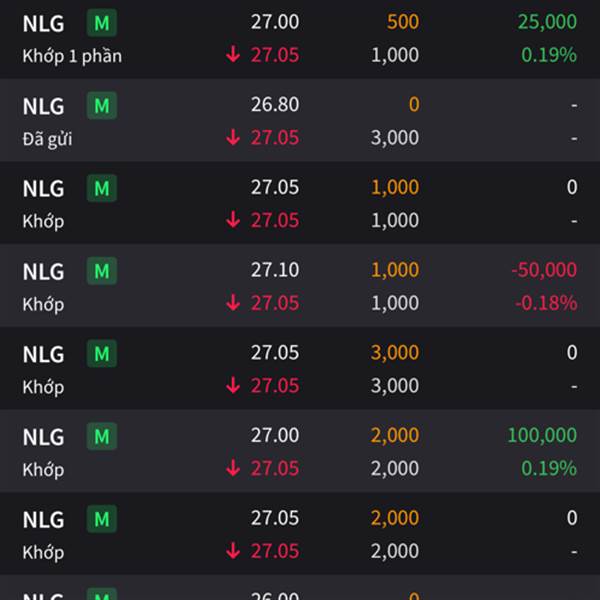
Task: Open the sent NLG order at 26.80
Action: tap(300, 121)
